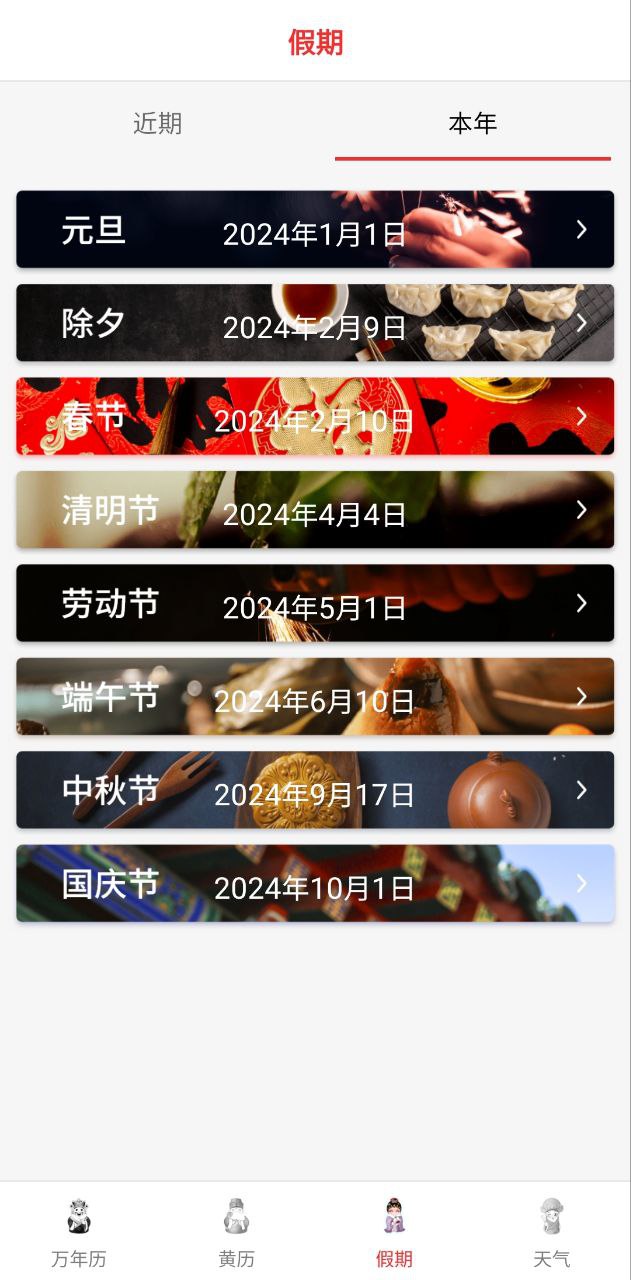The height and width of the screenshot is (1280, 631).
Task: Open the 春节 holiday card
Action: point(315,417)
